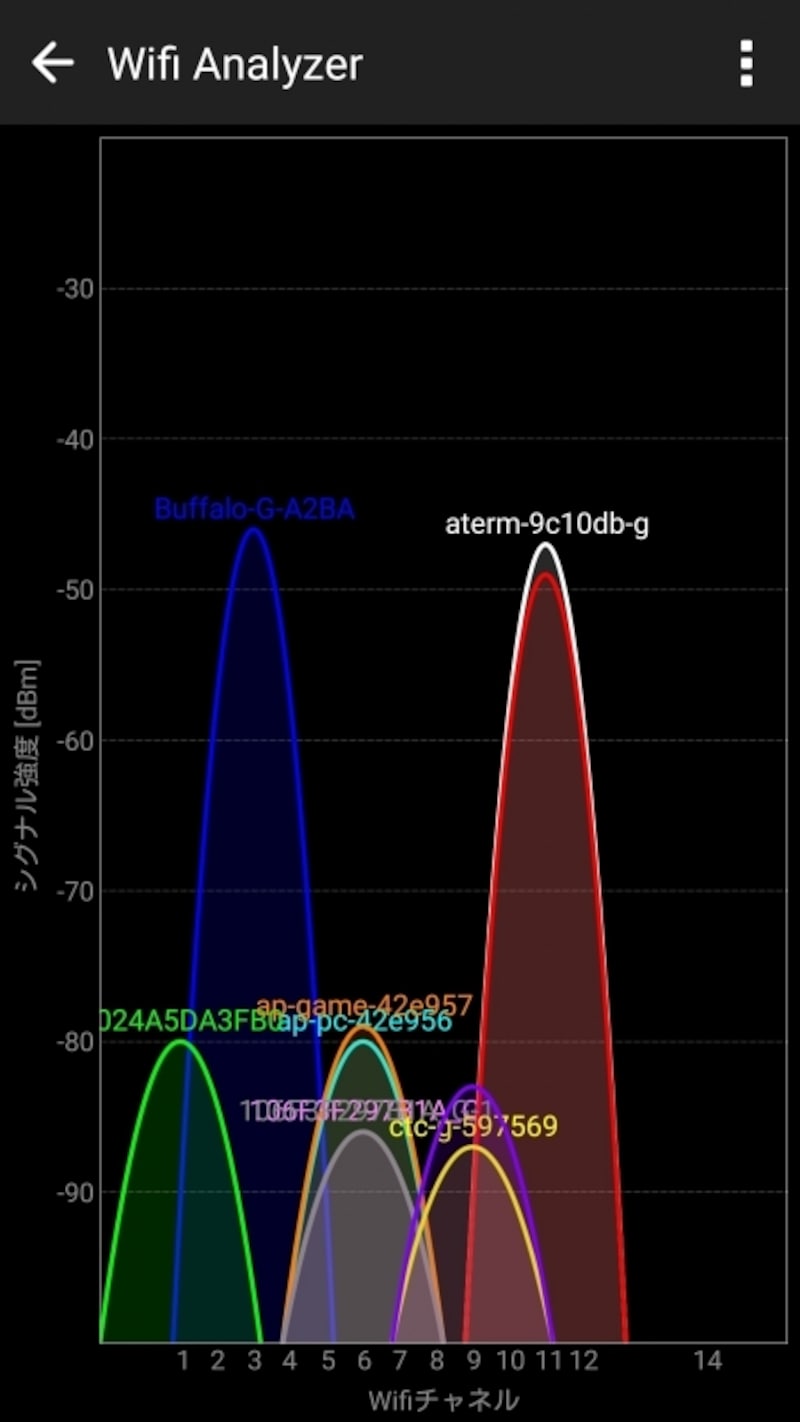The image size is (800, 1422).
Task: Go back using the arrow
Action: 53,63
